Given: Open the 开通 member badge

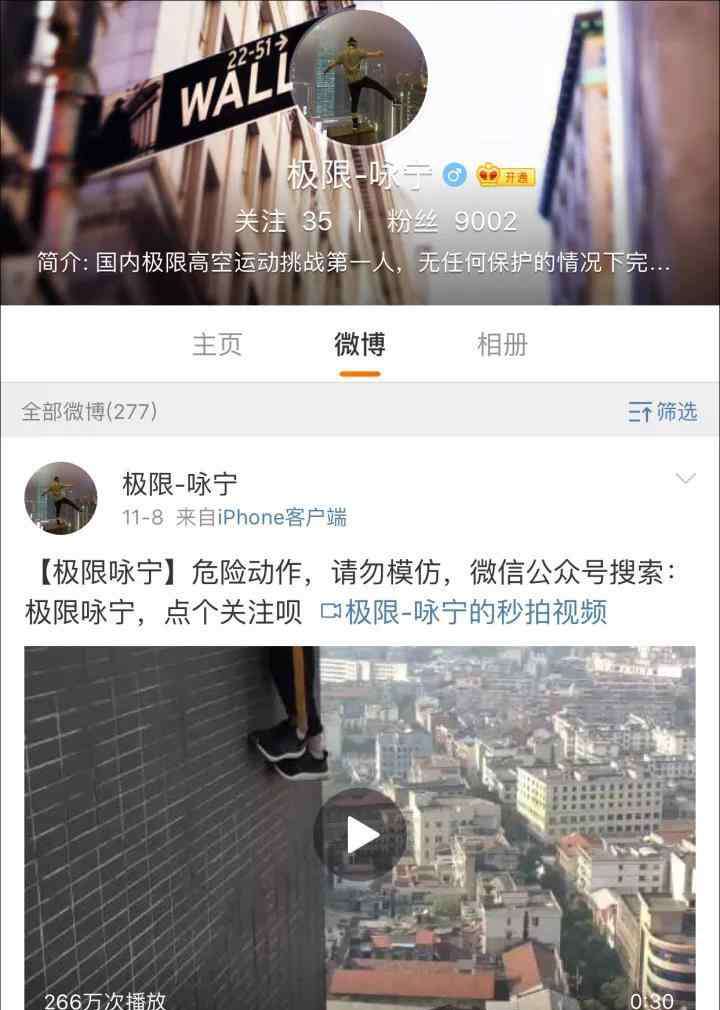Looking at the screenshot, I should 506,177.
